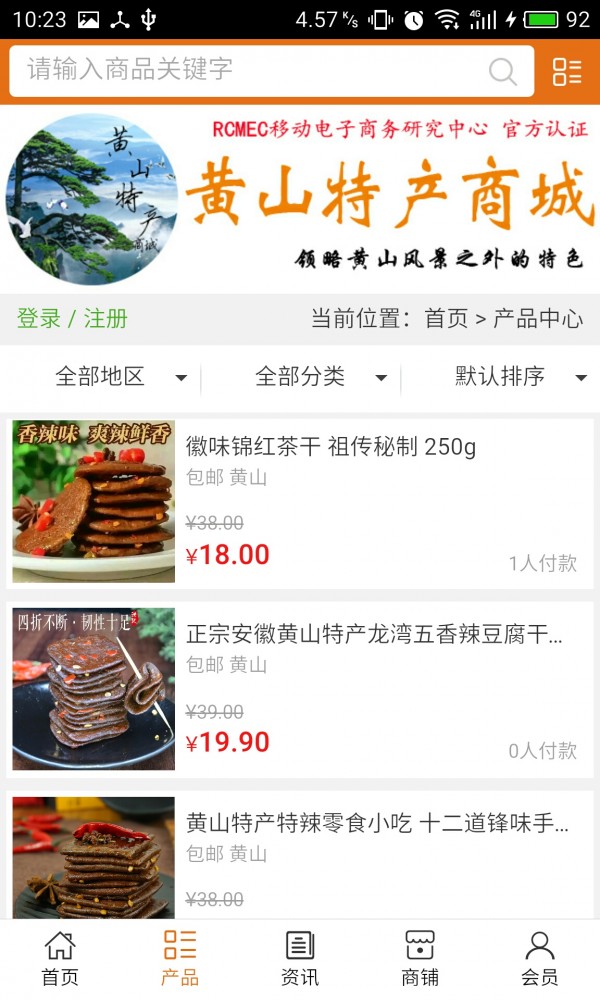Go to the 商铺 shops tab
This screenshot has width=600, height=1000.
click(420, 958)
